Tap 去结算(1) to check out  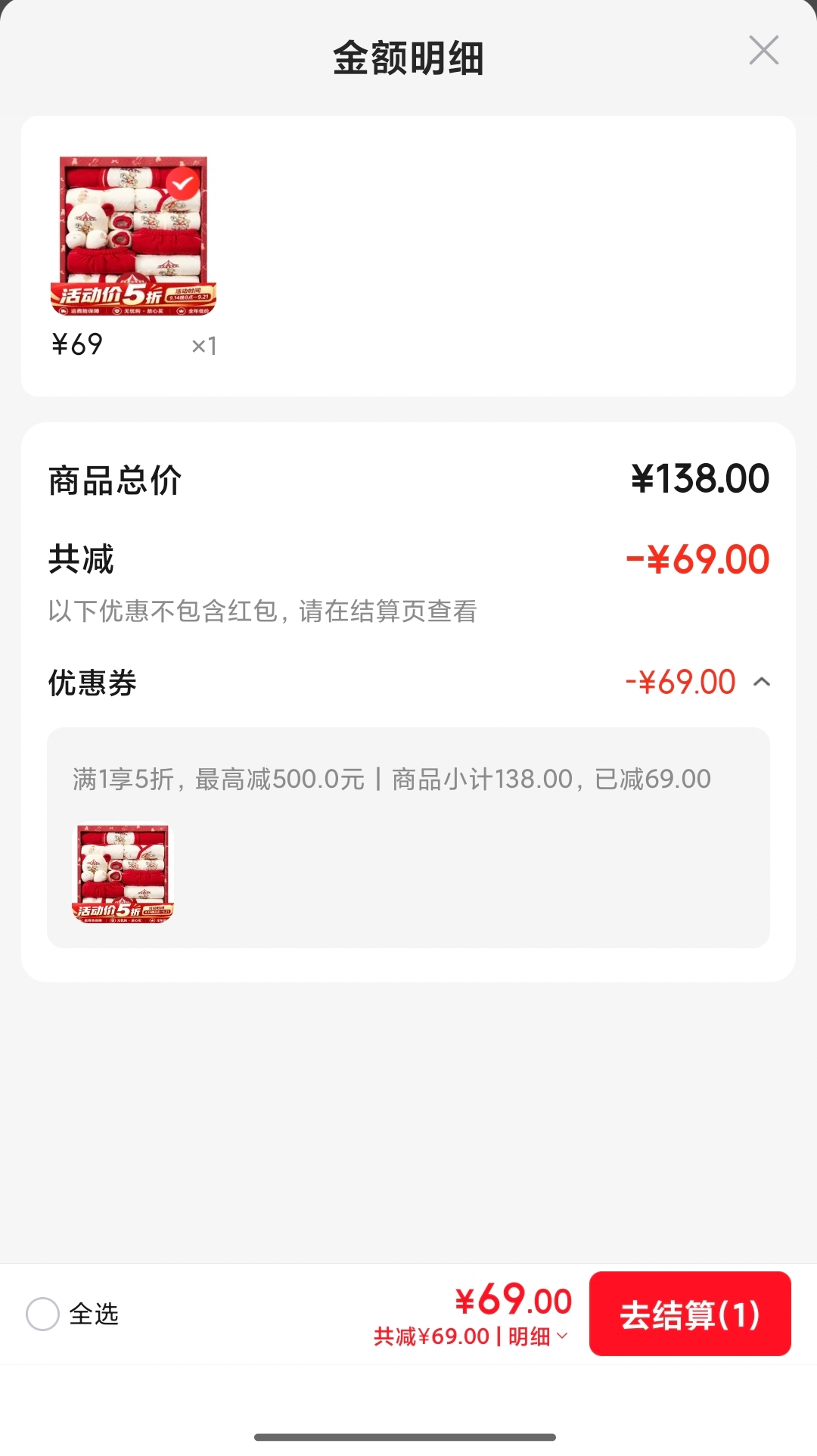[690, 1314]
